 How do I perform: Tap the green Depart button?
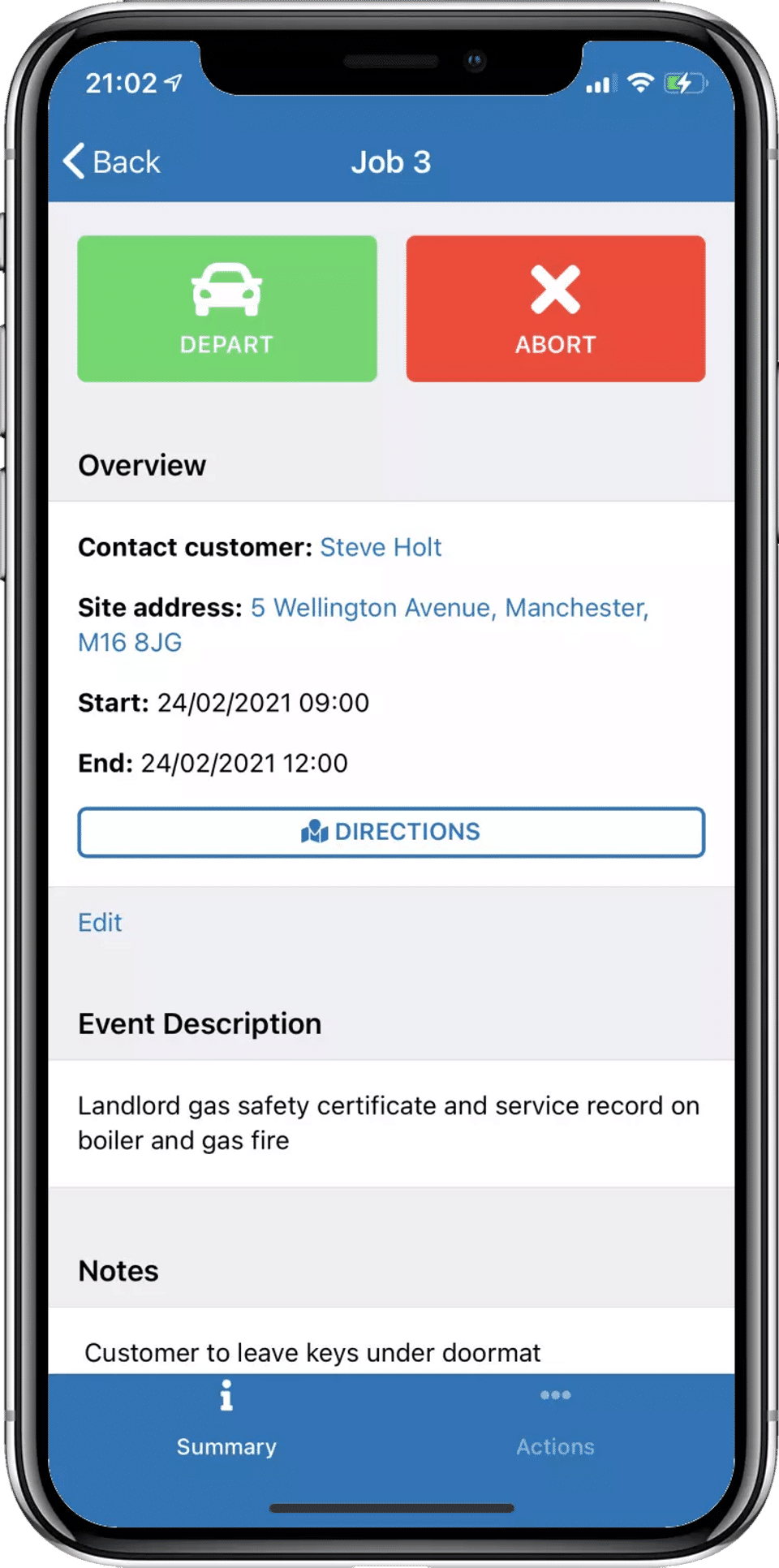click(227, 308)
